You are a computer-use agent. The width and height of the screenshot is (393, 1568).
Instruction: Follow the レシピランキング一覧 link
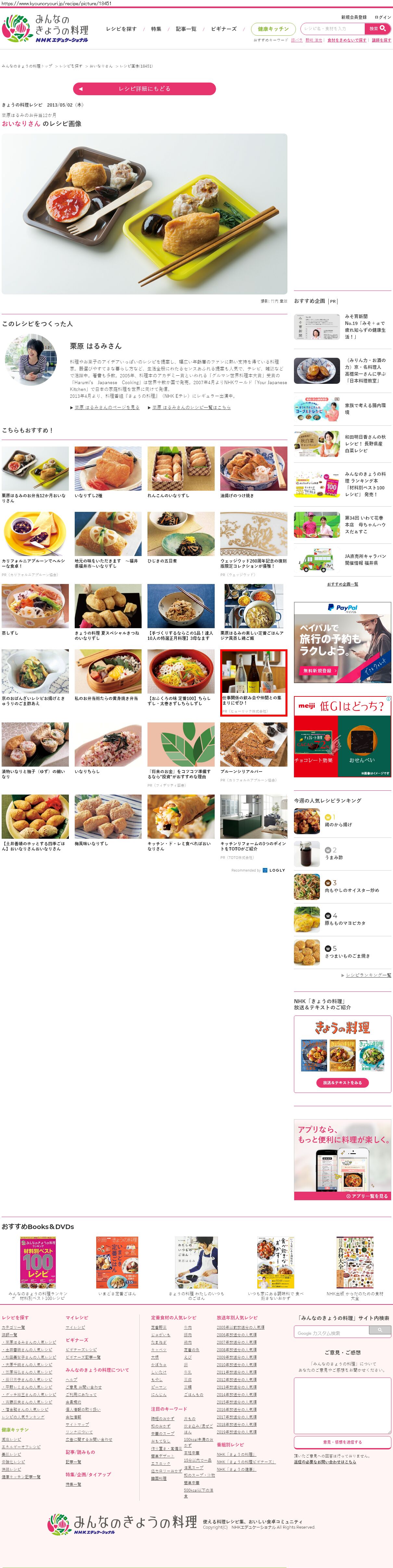click(368, 975)
